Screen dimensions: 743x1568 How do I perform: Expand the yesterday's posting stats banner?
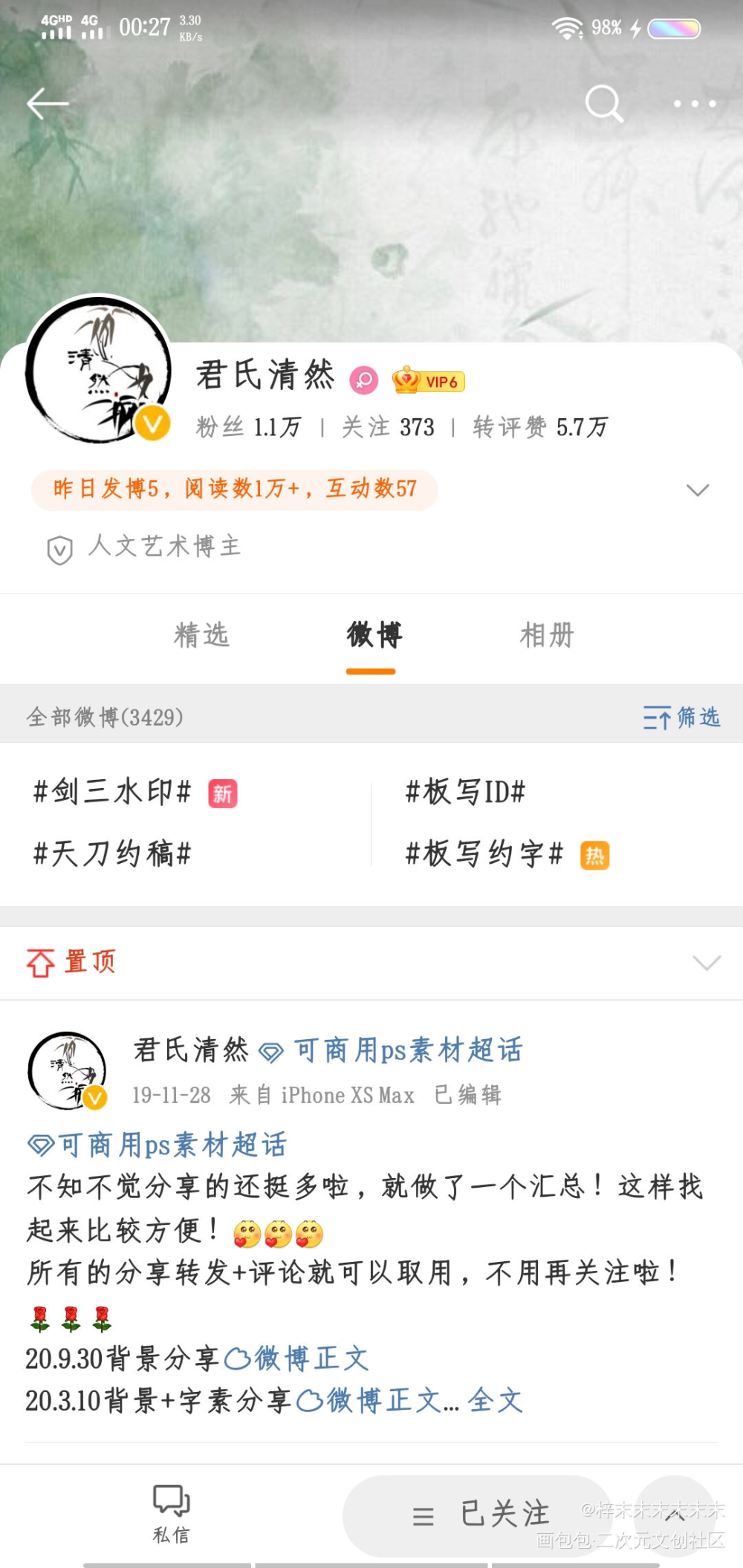(x=698, y=490)
